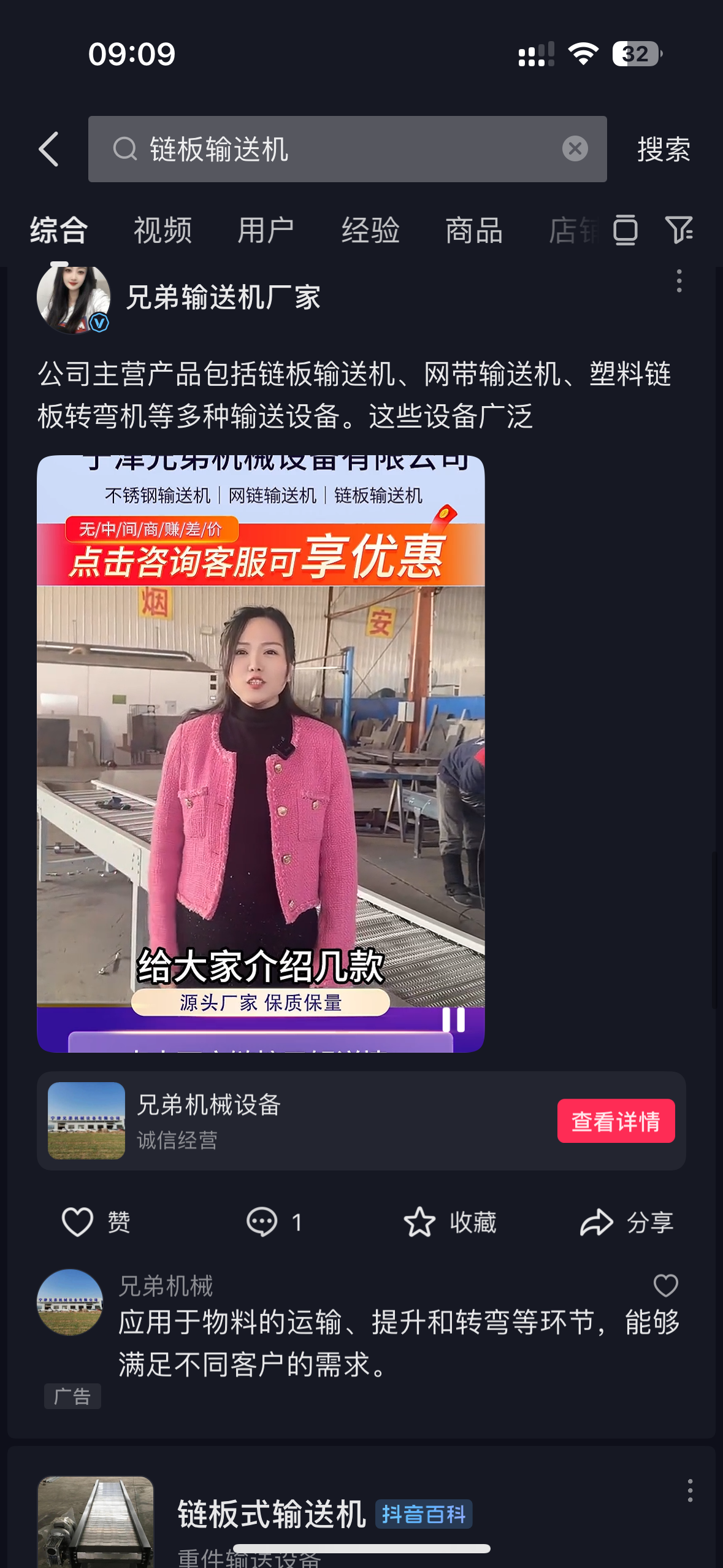
Task: Open overflow menu on 兄弟输送机厂家 post
Action: pos(679,281)
